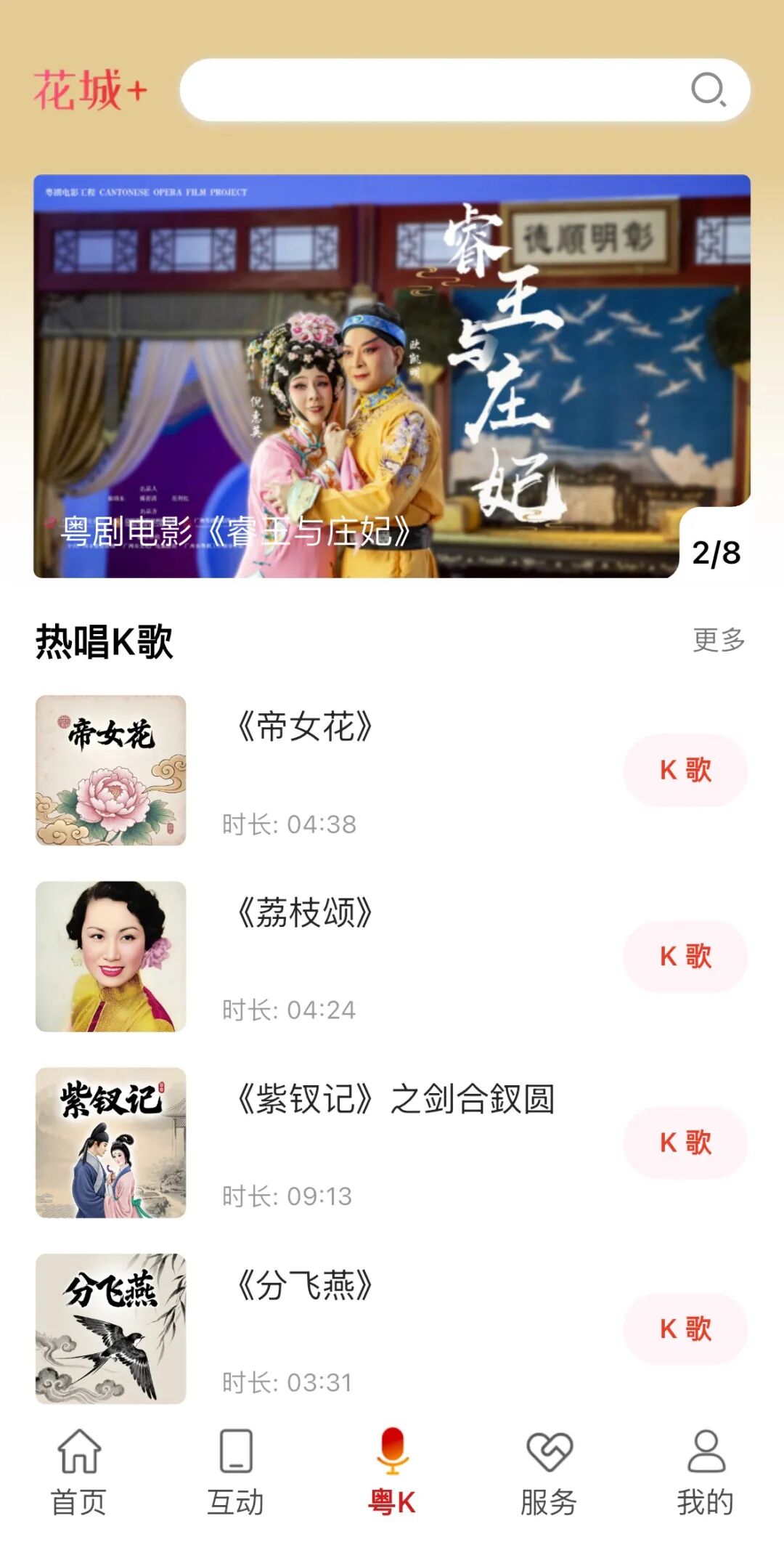
Task: Open the 《睿王与庄妃》 opera film banner
Action: [x=392, y=376]
